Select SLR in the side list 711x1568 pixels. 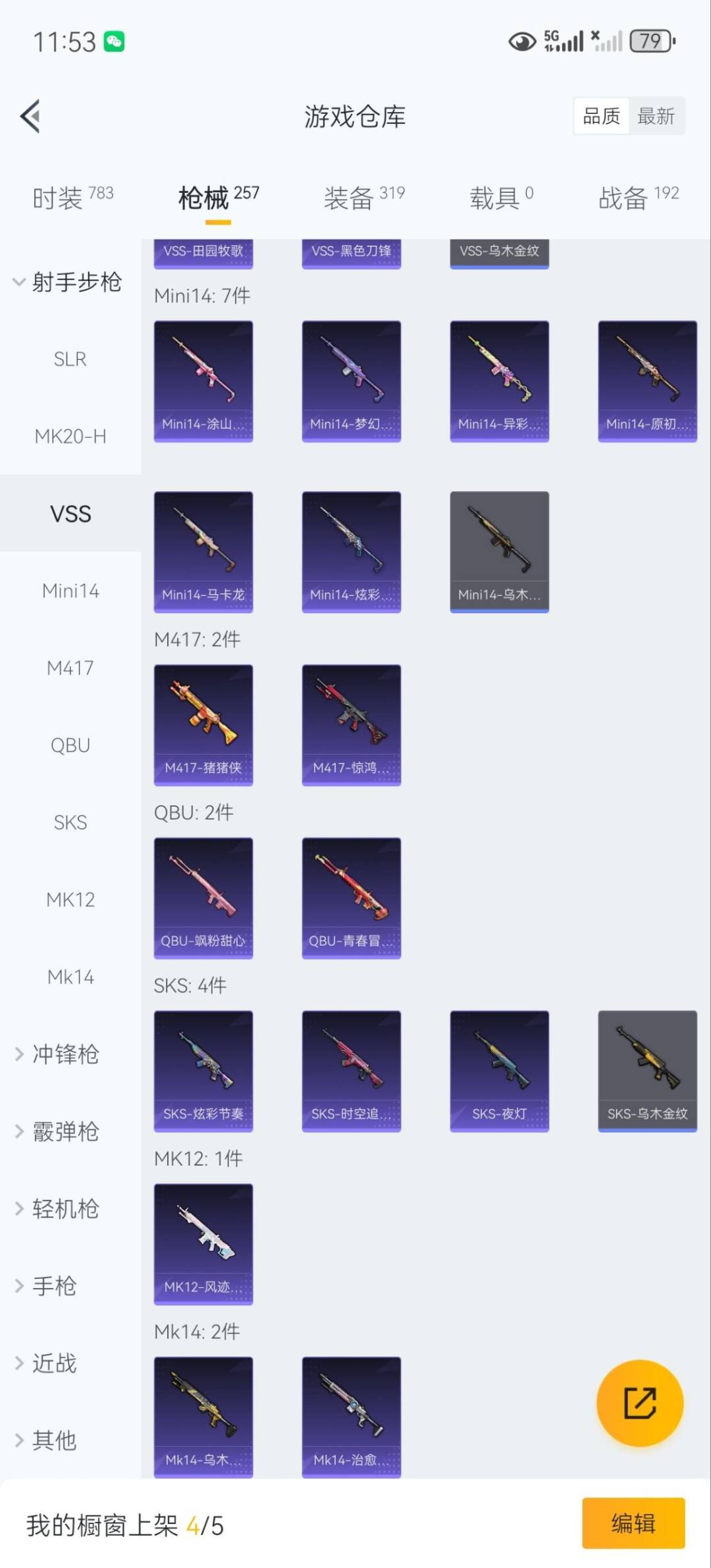[70, 359]
